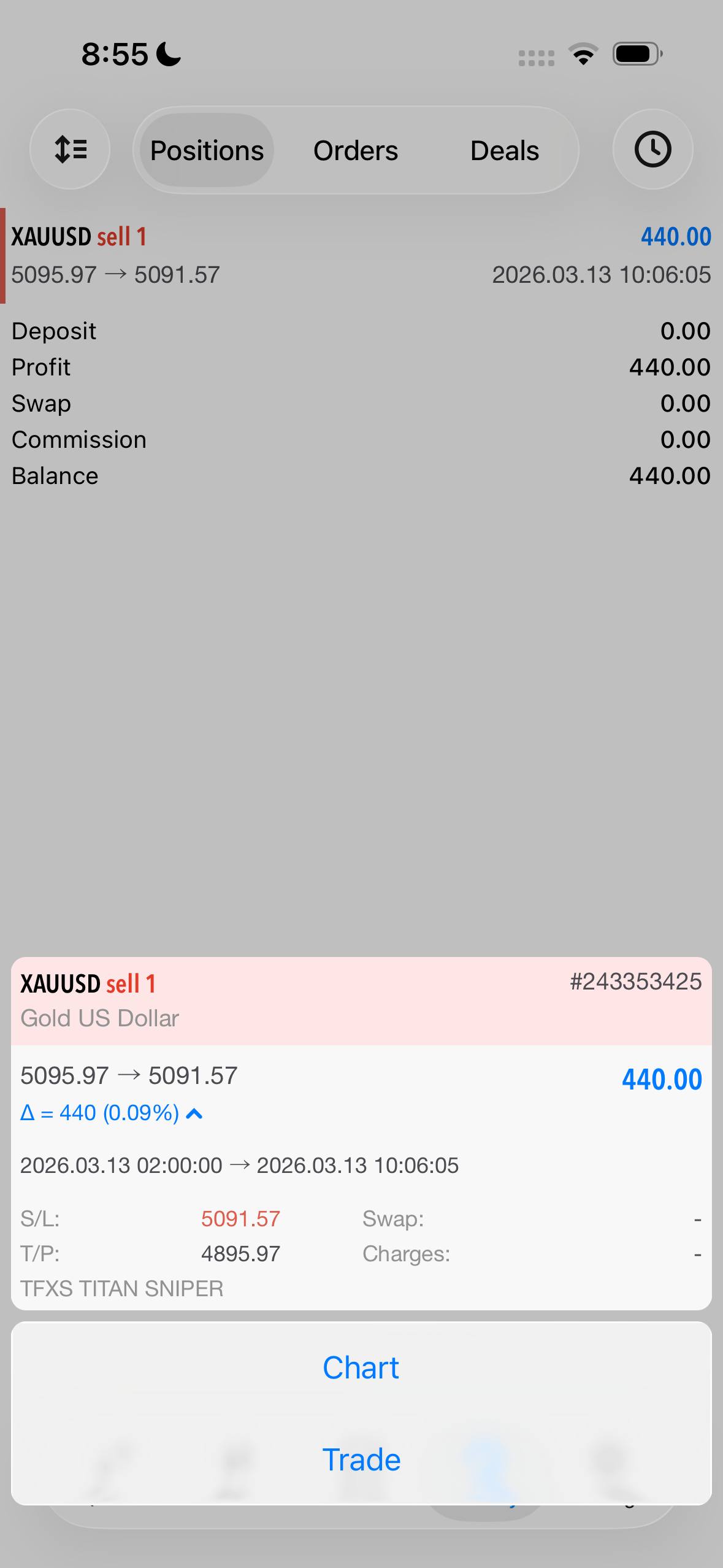The height and width of the screenshot is (1568, 723).
Task: Switch to the Deals tab
Action: click(504, 150)
